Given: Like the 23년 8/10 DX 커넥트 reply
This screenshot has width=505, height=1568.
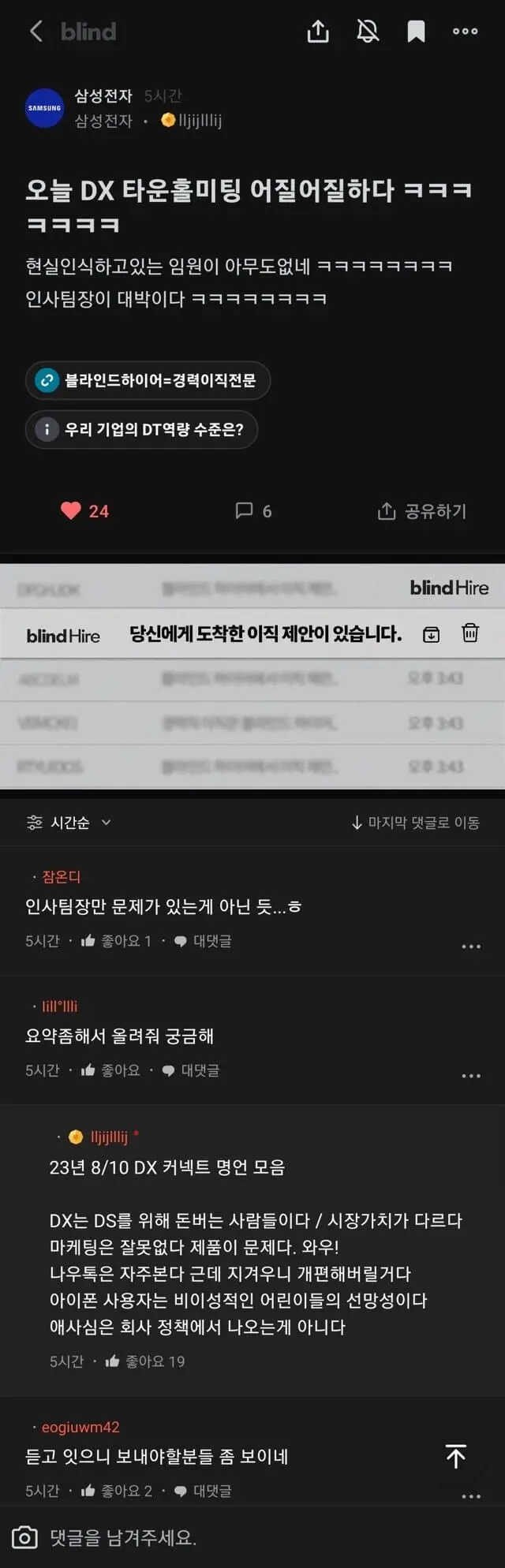Looking at the screenshot, I should coord(145,1361).
